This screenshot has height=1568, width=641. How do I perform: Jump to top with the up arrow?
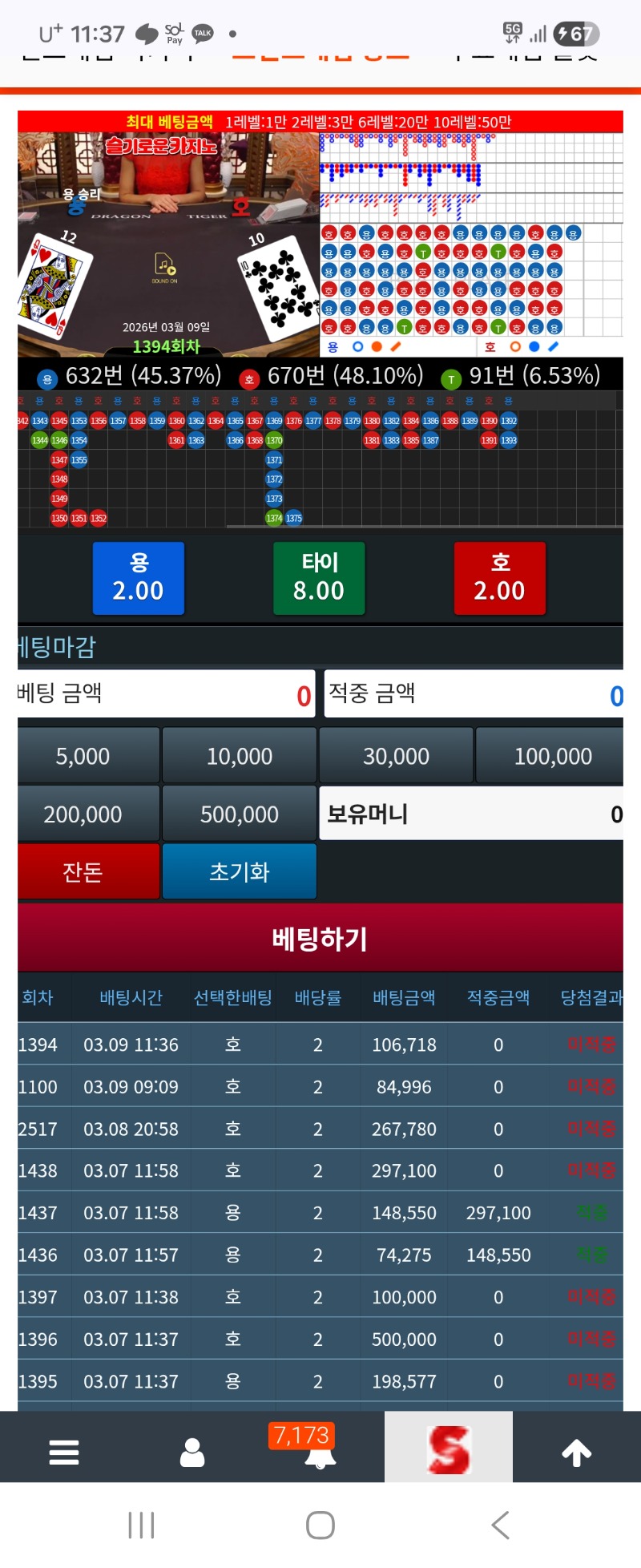(x=576, y=1452)
